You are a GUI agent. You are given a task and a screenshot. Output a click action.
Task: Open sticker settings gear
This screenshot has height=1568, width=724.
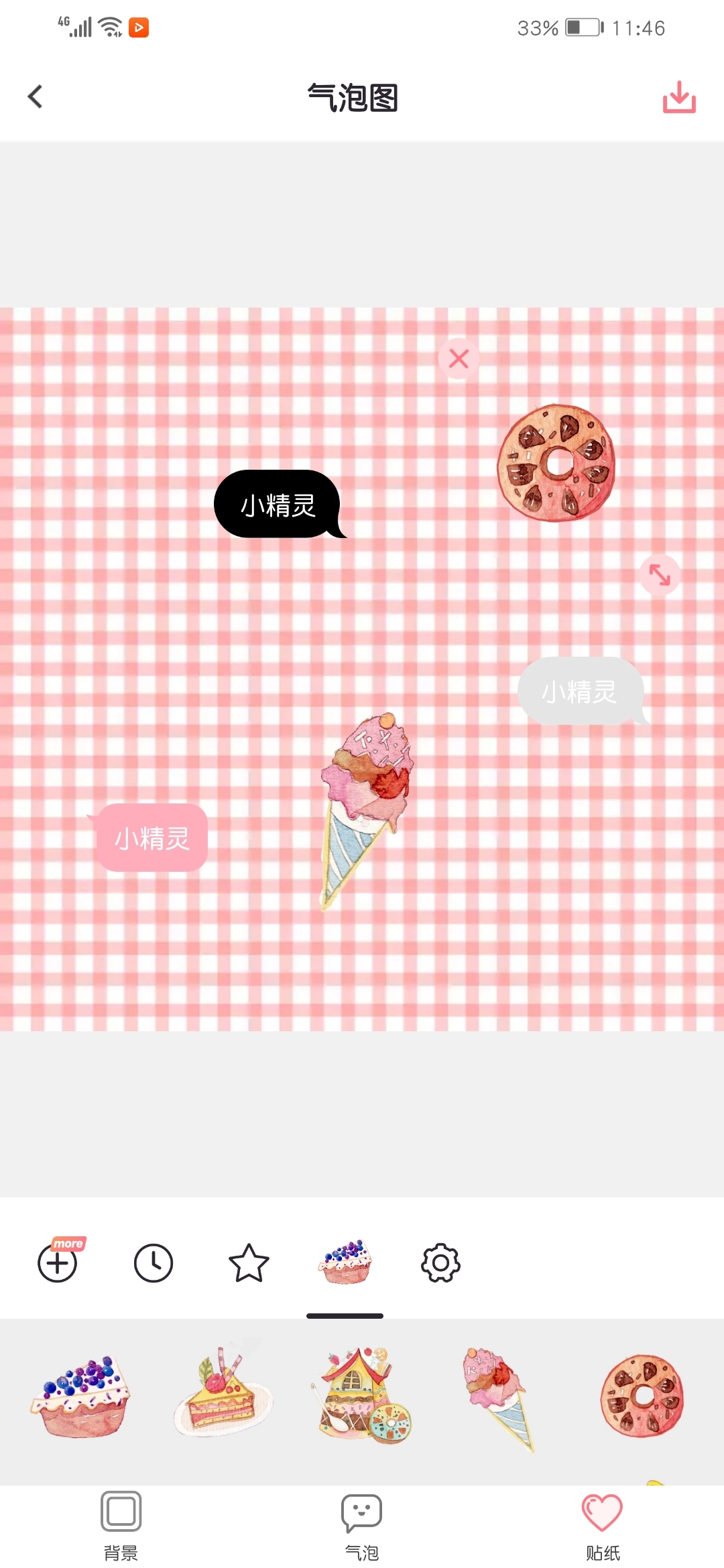[x=440, y=1263]
